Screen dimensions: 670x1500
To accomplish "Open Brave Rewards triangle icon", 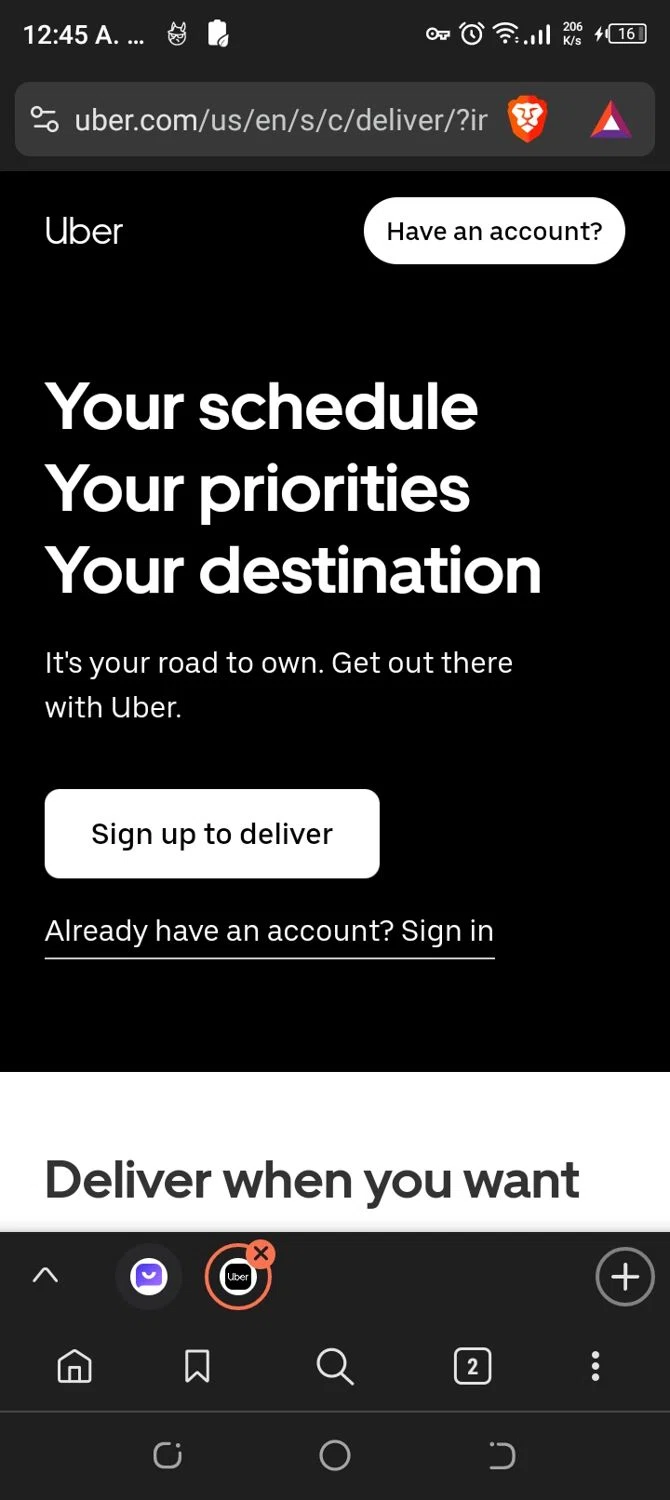I will coord(610,120).
